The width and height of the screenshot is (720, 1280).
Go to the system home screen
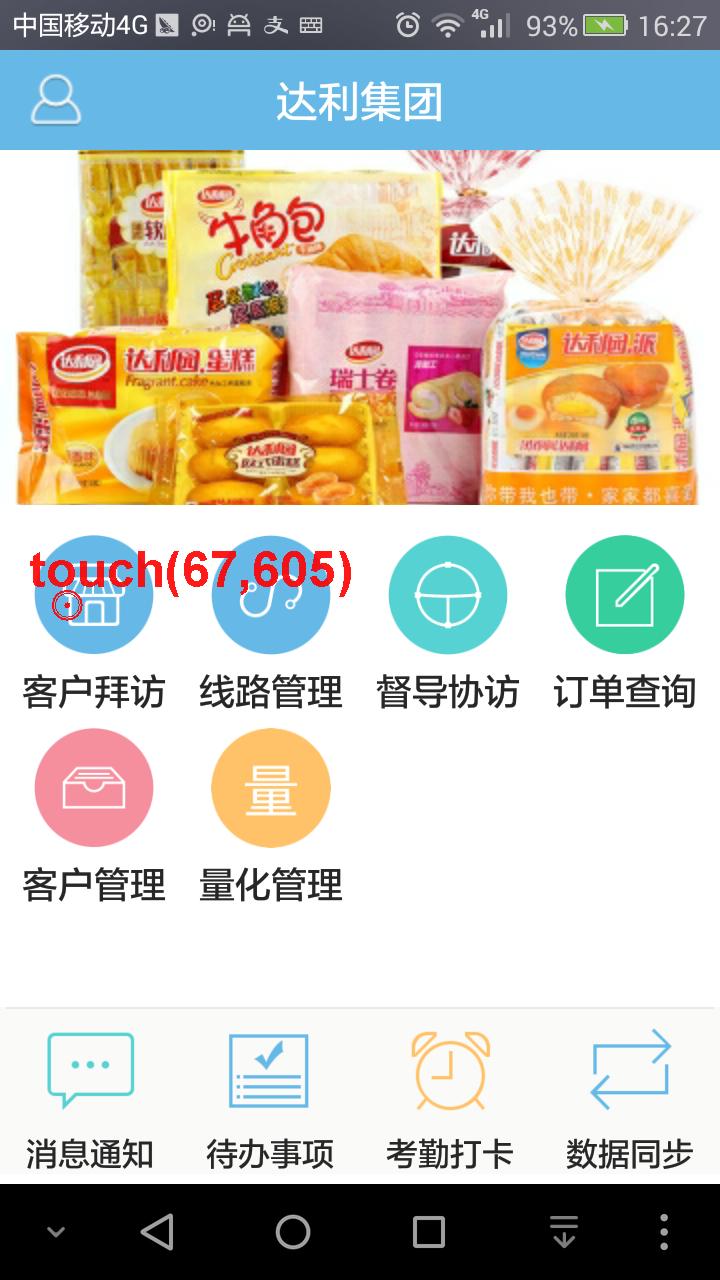pos(293,1232)
